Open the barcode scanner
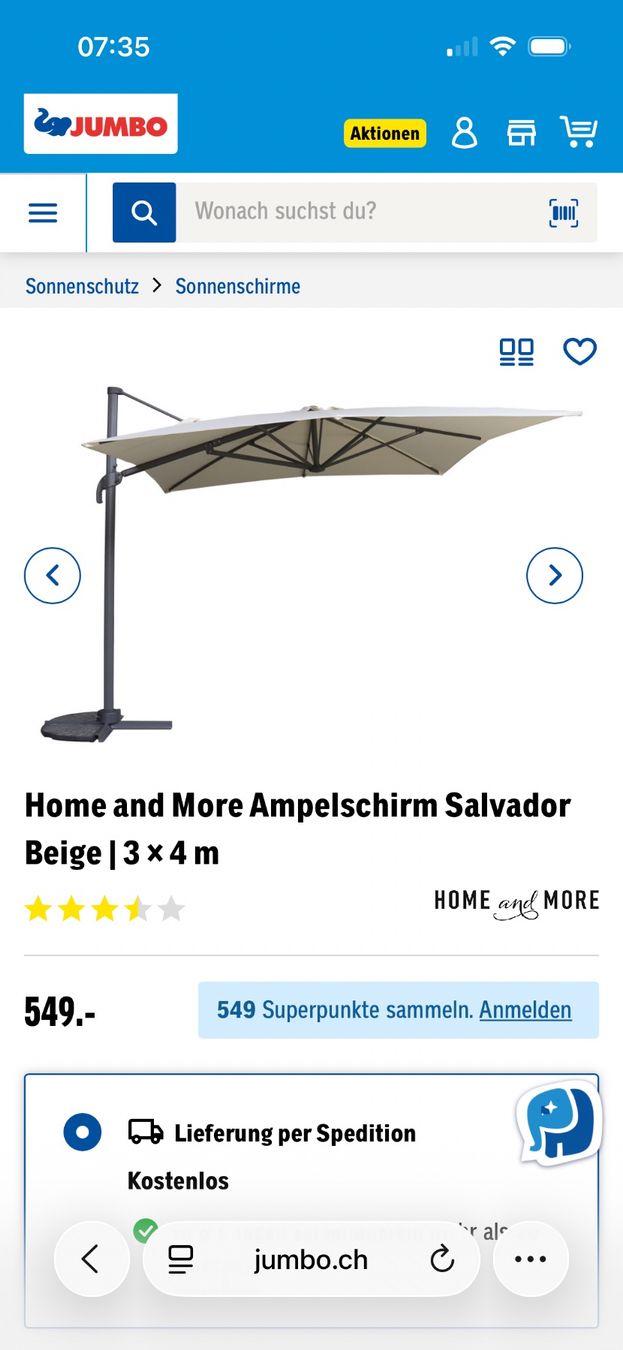The width and height of the screenshot is (623, 1350). pyautogui.click(x=564, y=212)
